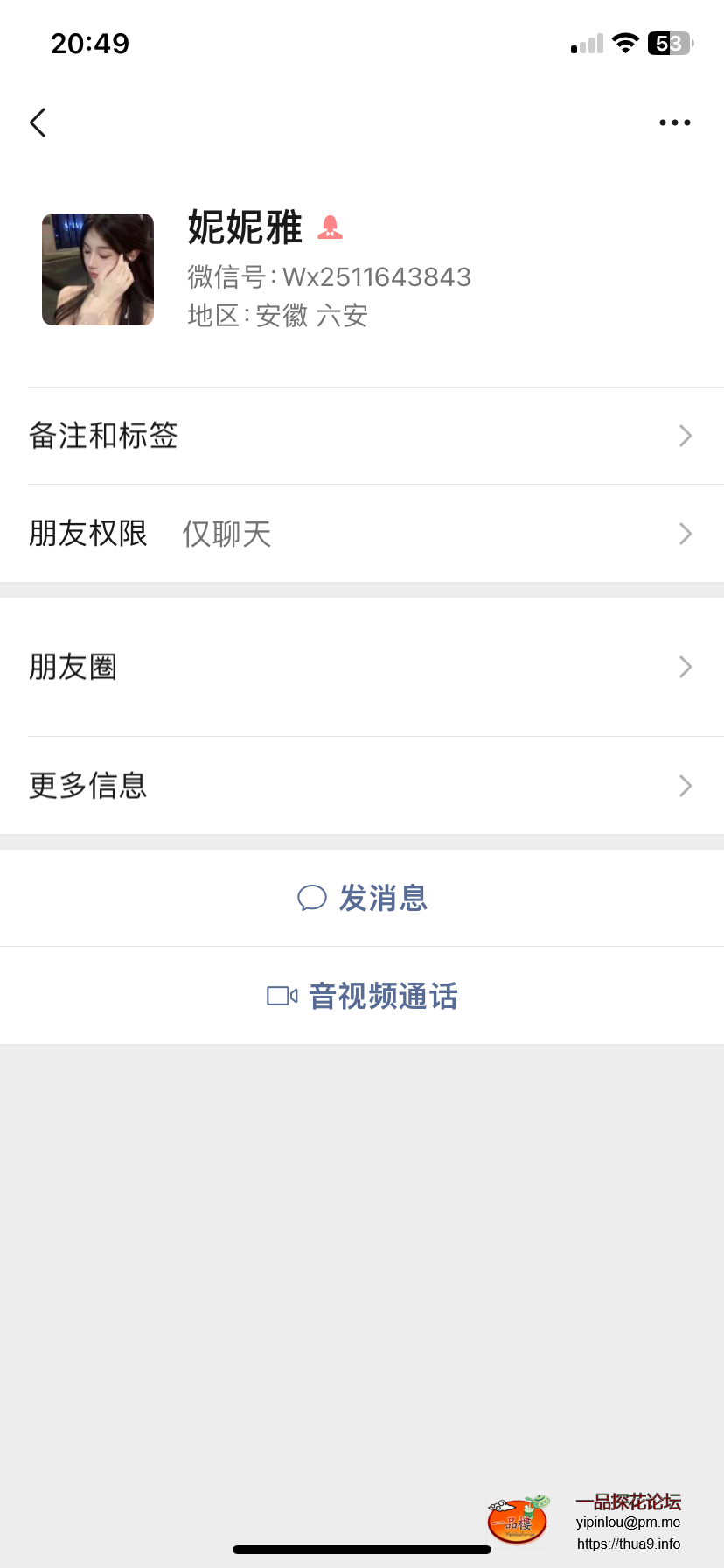The width and height of the screenshot is (724, 1568).
Task: Expand the 朋友圈 row chevron
Action: (686, 667)
